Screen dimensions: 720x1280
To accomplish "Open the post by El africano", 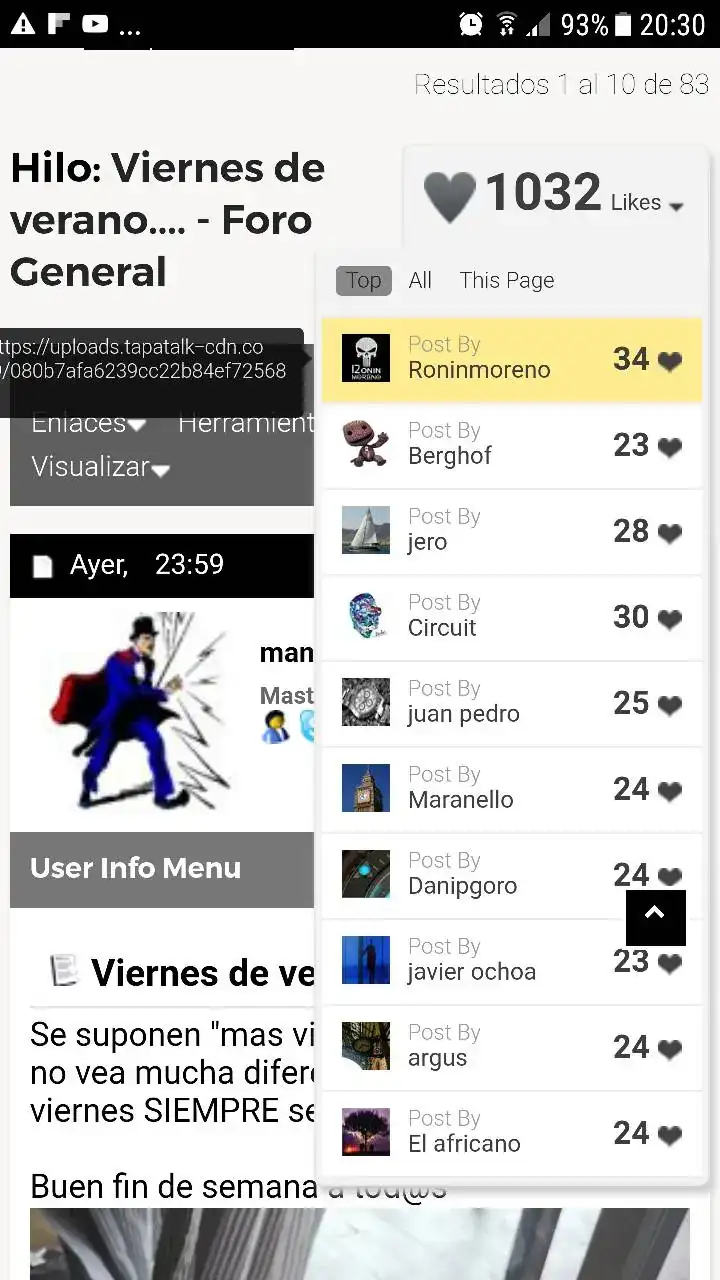I will point(511,1133).
